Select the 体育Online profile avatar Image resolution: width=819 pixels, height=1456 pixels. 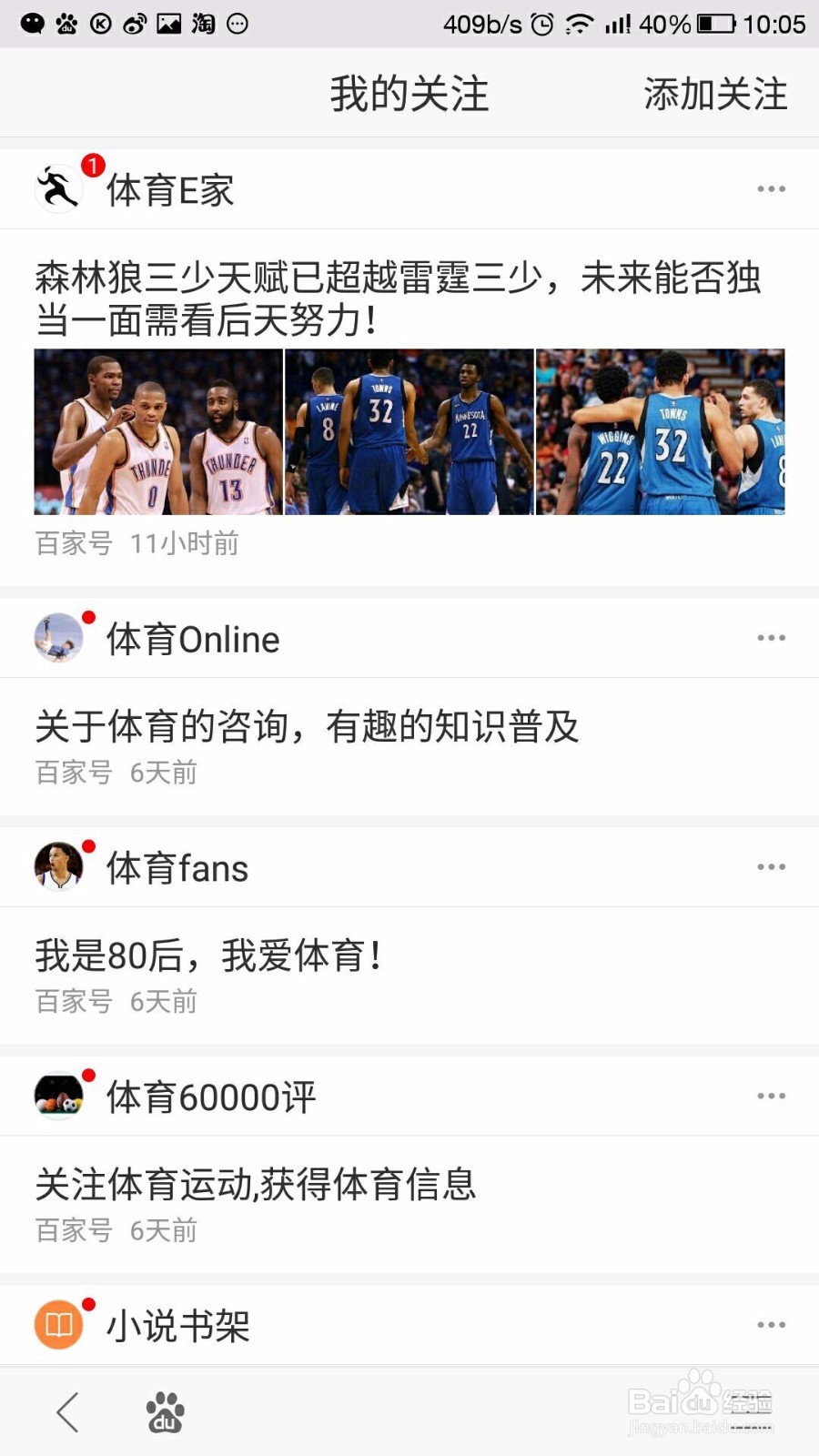click(x=58, y=638)
